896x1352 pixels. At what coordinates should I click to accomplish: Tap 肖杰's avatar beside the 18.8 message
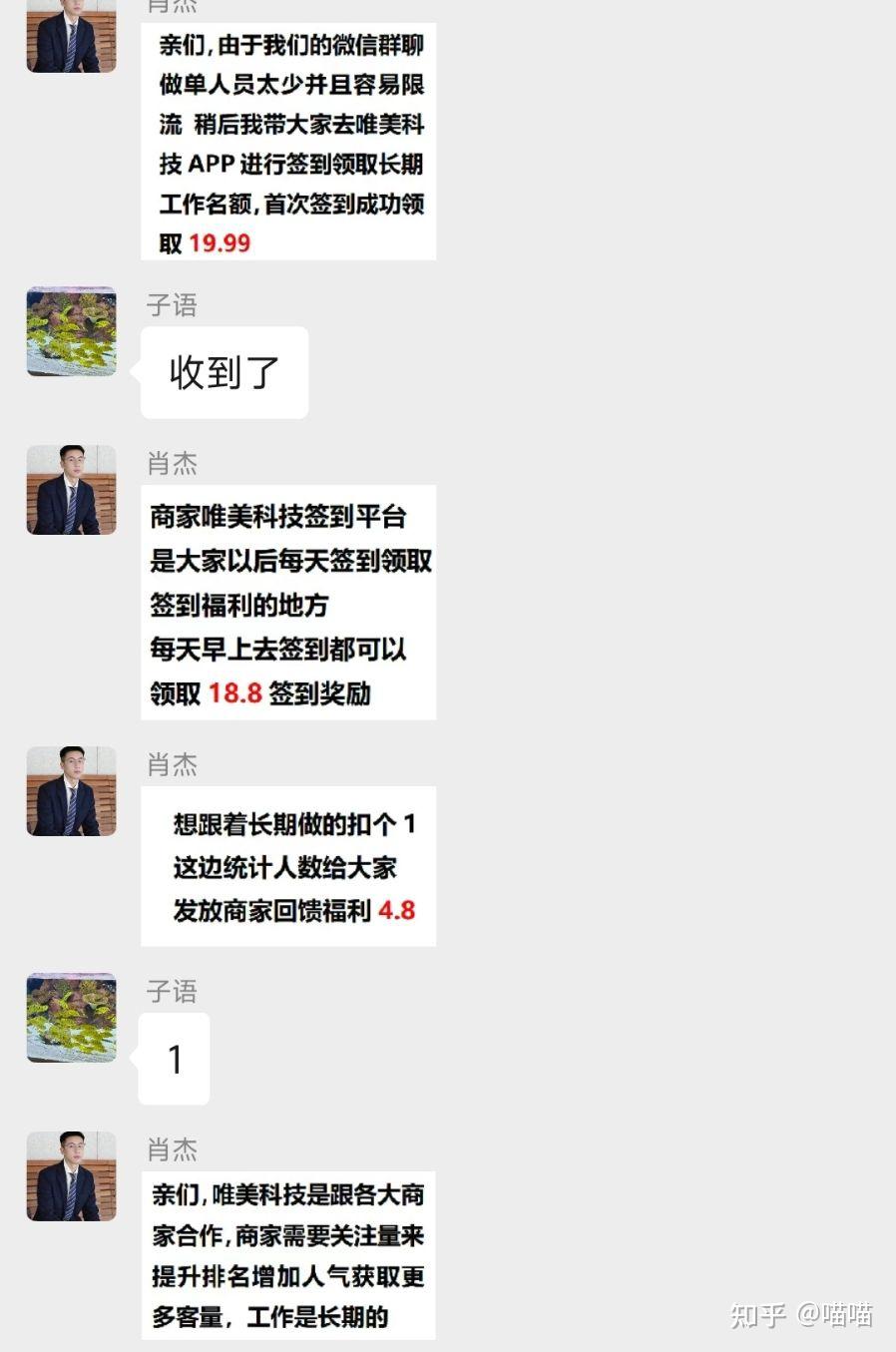[71, 490]
